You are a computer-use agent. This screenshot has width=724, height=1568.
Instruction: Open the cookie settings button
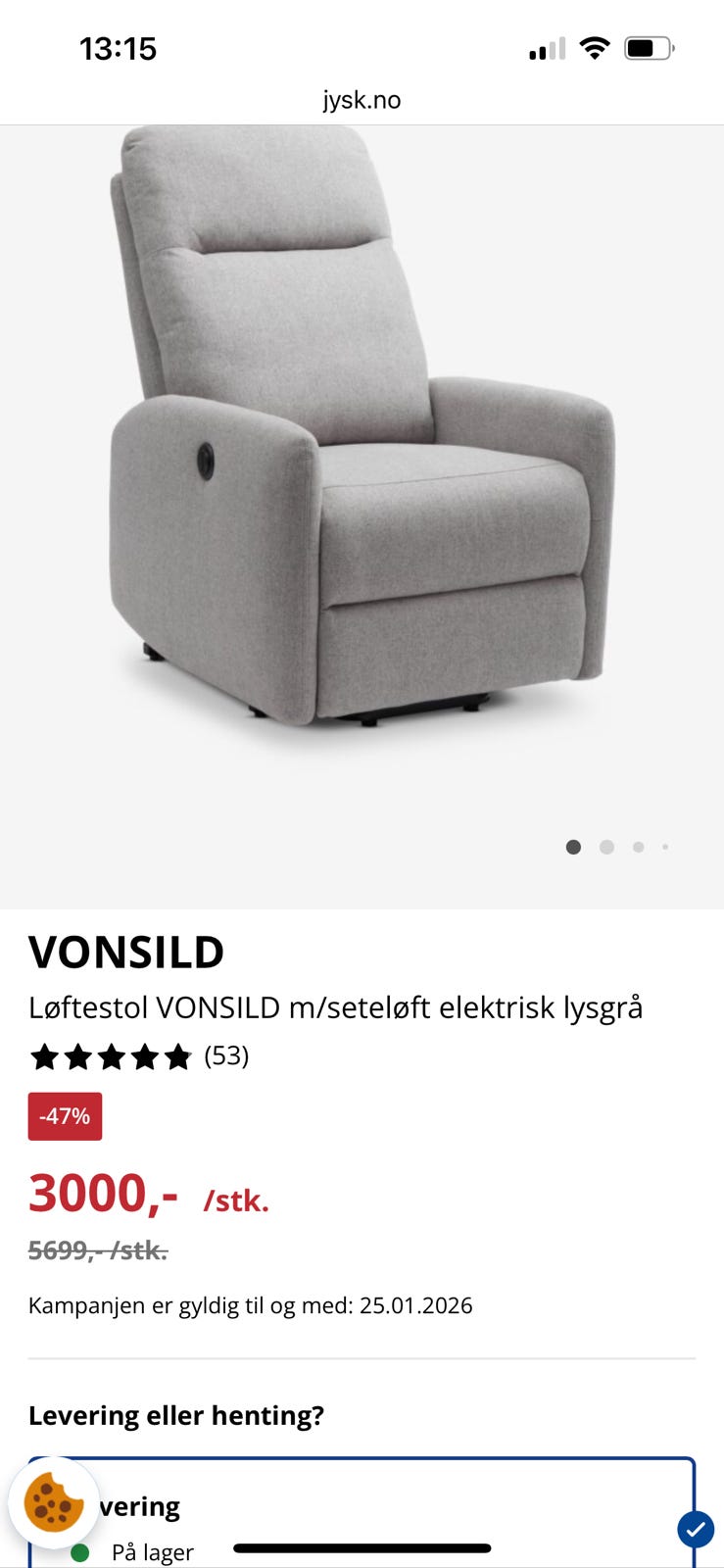pos(54,1502)
